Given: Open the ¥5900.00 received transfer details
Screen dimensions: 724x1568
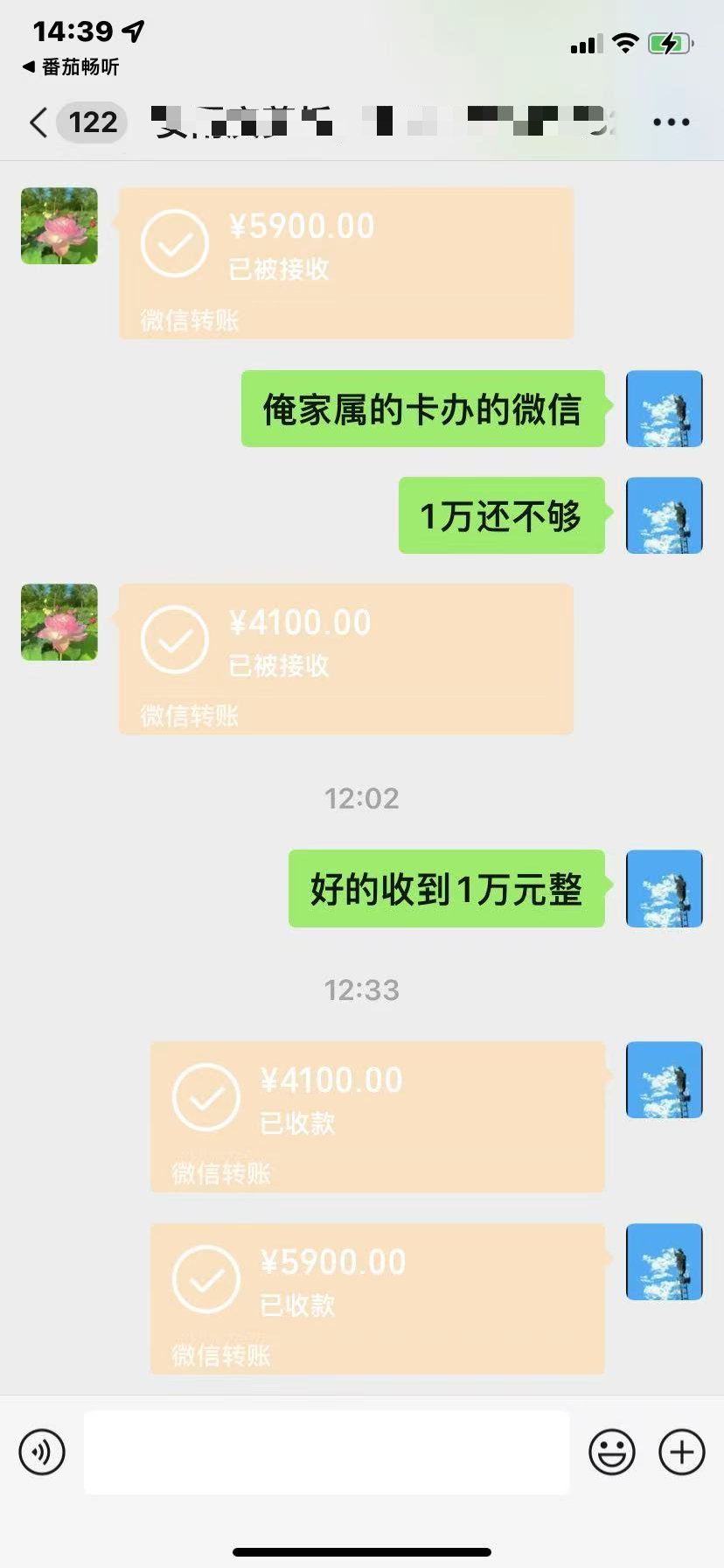Looking at the screenshot, I should (x=346, y=262).
